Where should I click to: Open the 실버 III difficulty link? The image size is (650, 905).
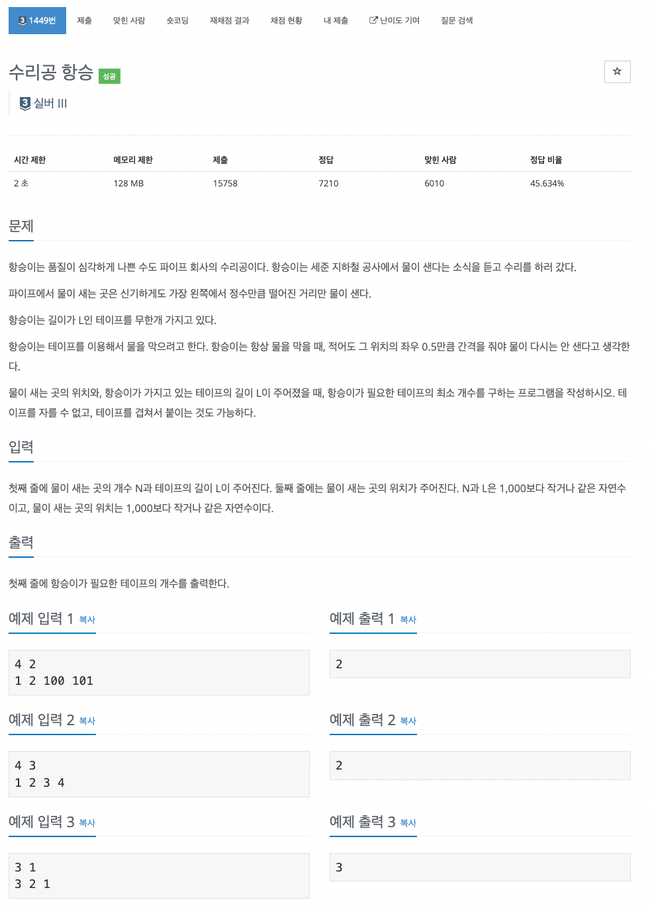[50, 103]
